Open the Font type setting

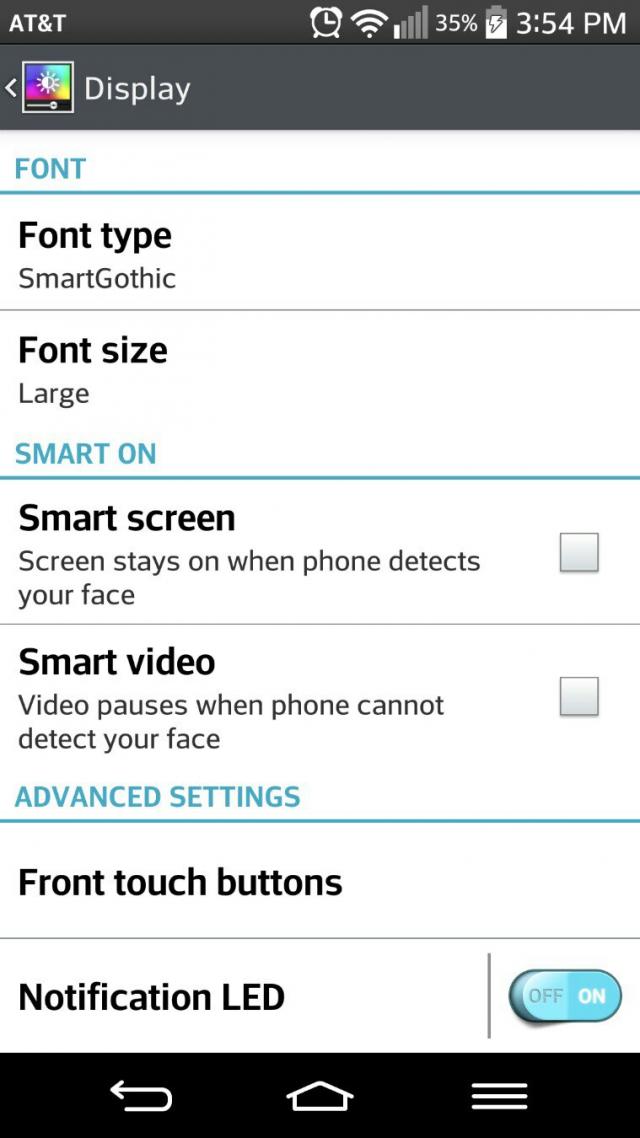pos(320,253)
